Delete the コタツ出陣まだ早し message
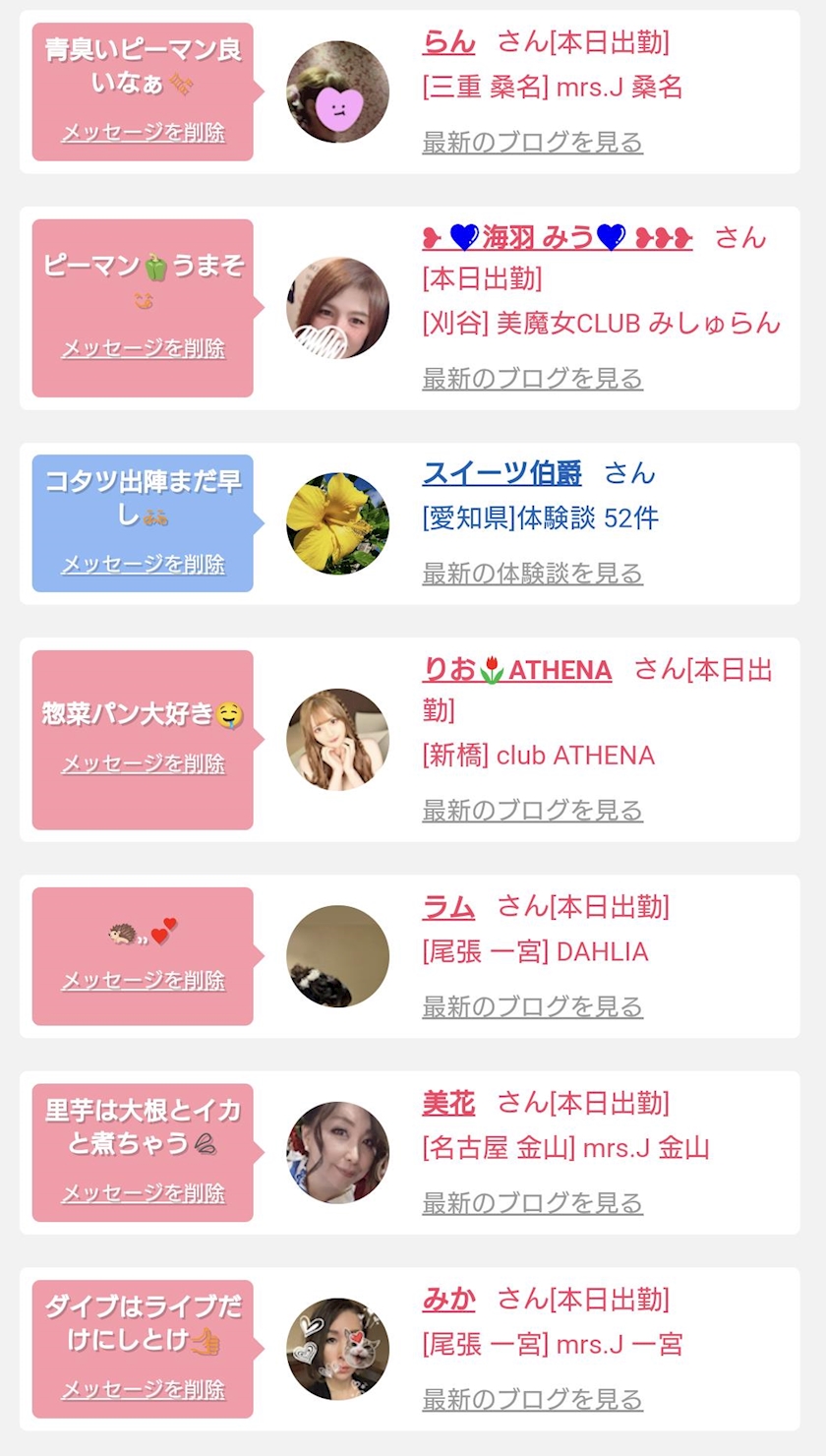Viewport: 826px width, 1456px height. [x=144, y=564]
